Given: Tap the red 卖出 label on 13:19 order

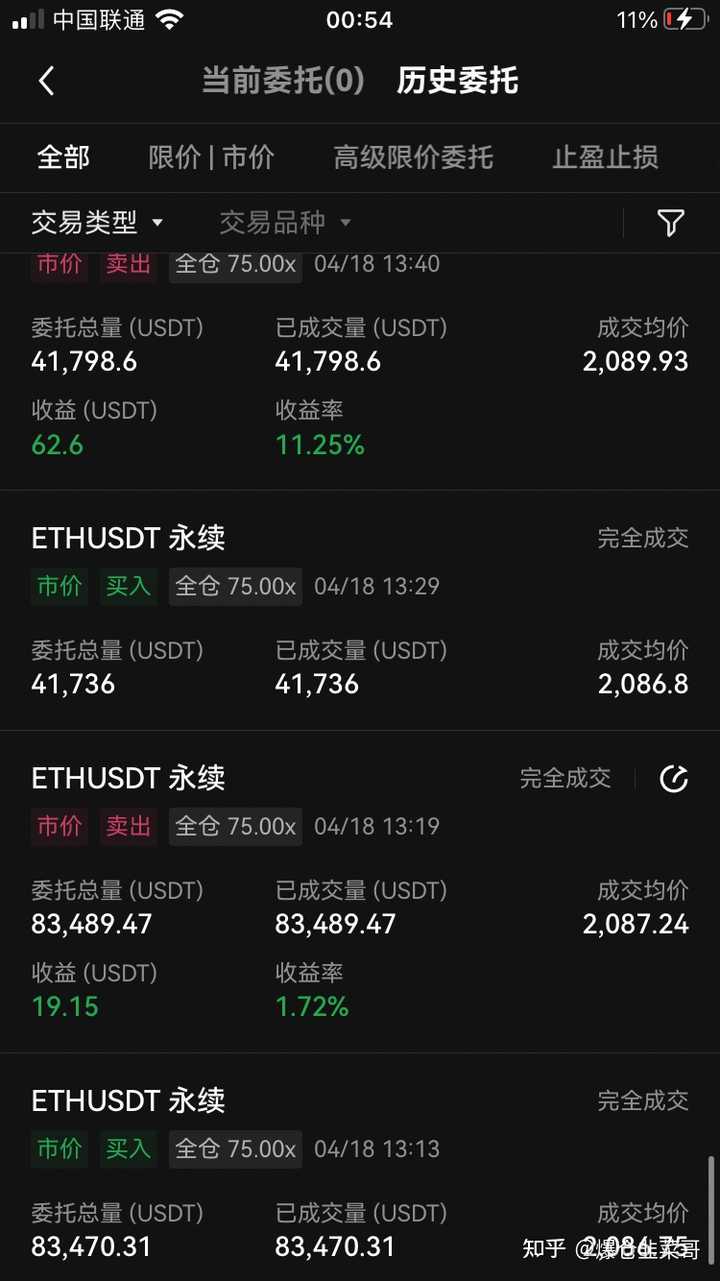Looking at the screenshot, I should coord(127,826).
